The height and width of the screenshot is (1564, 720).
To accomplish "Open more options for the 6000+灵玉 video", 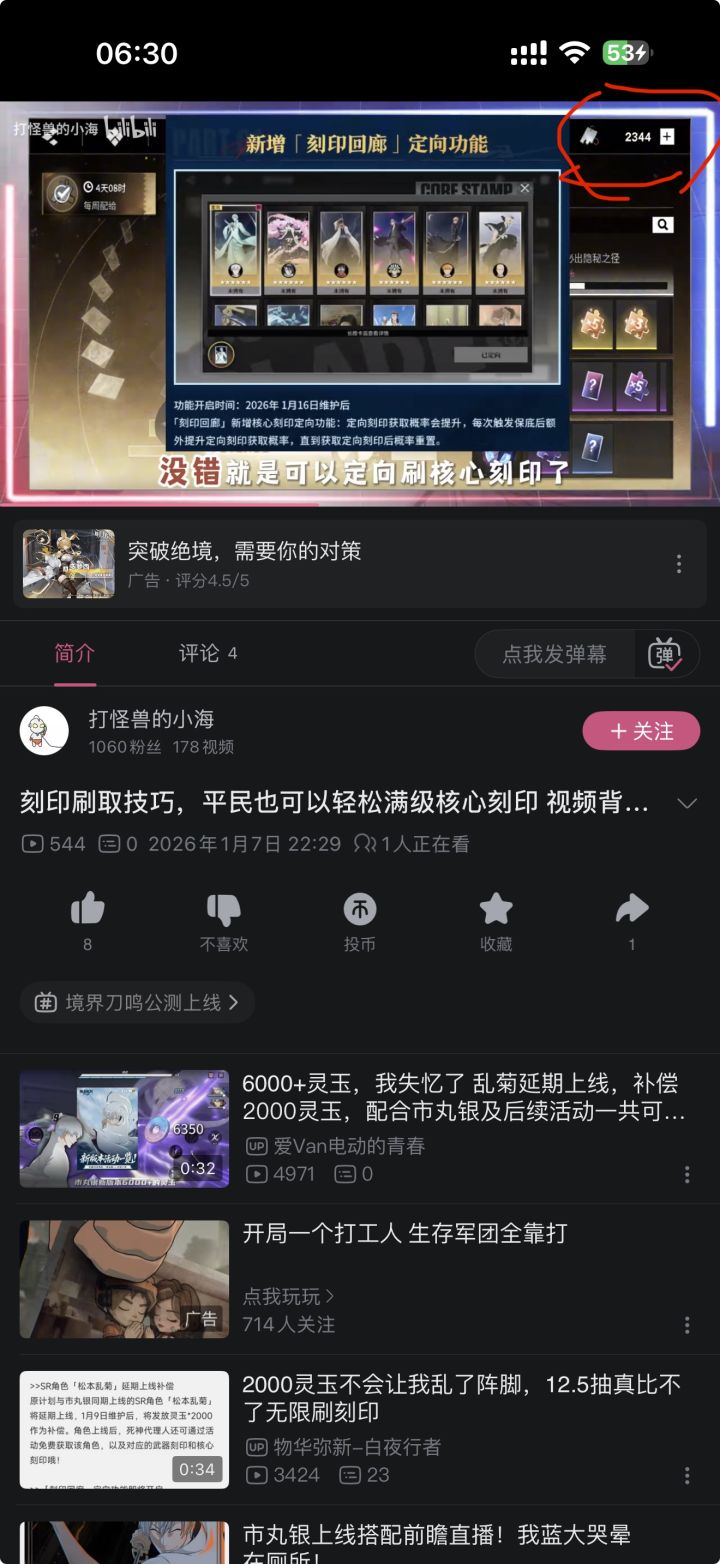I will (x=686, y=1174).
